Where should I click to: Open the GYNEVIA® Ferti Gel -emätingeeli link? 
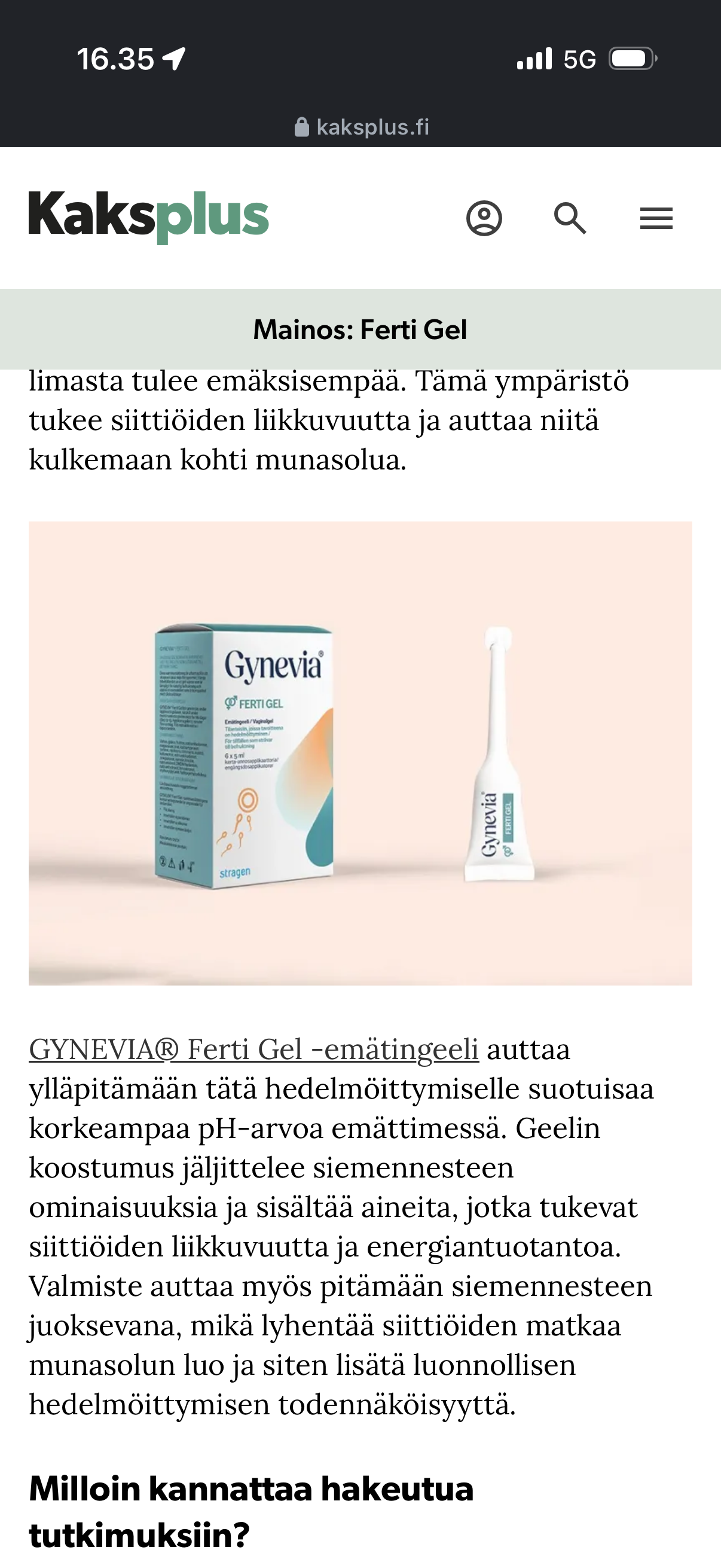(x=253, y=1050)
